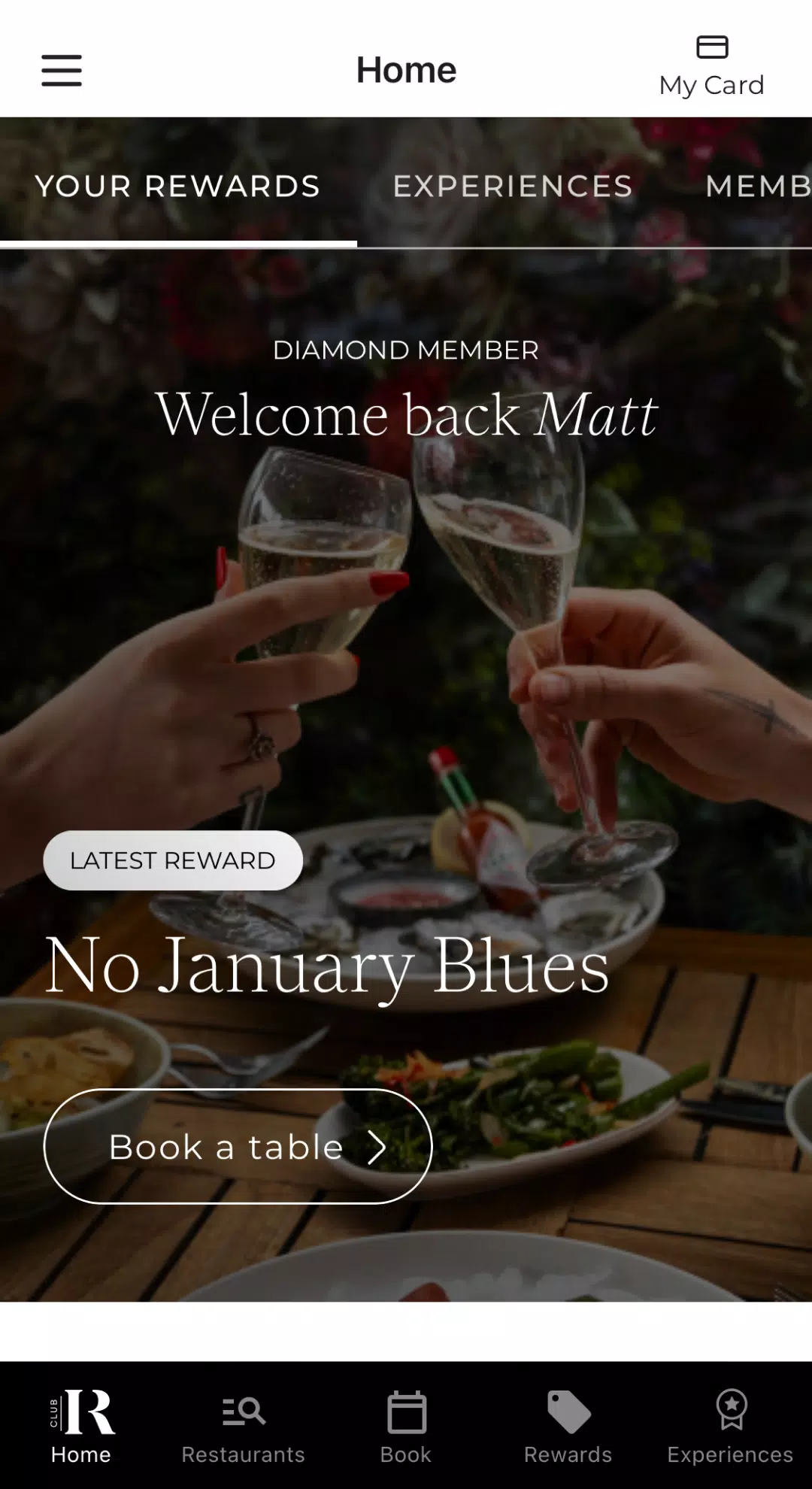Switch to the partially visible Memb tab
The width and height of the screenshot is (812, 1489).
pyautogui.click(x=756, y=186)
